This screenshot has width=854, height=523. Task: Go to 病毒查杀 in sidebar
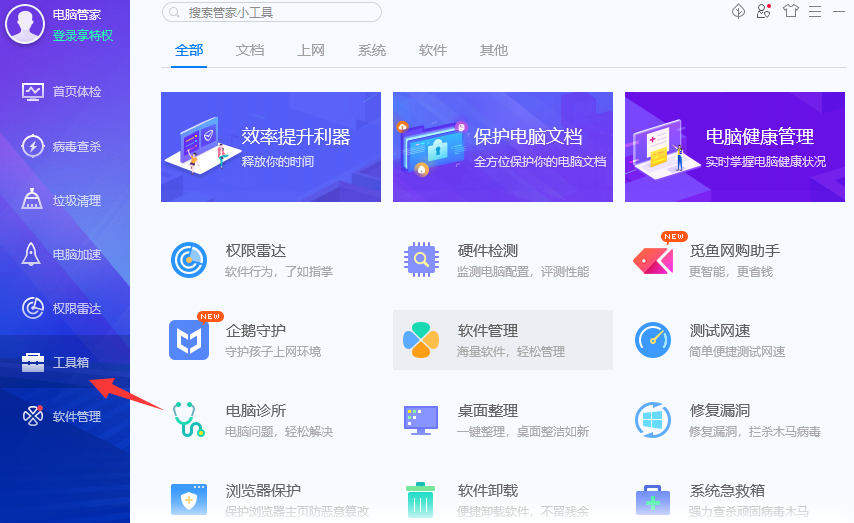pyautogui.click(x=65, y=146)
